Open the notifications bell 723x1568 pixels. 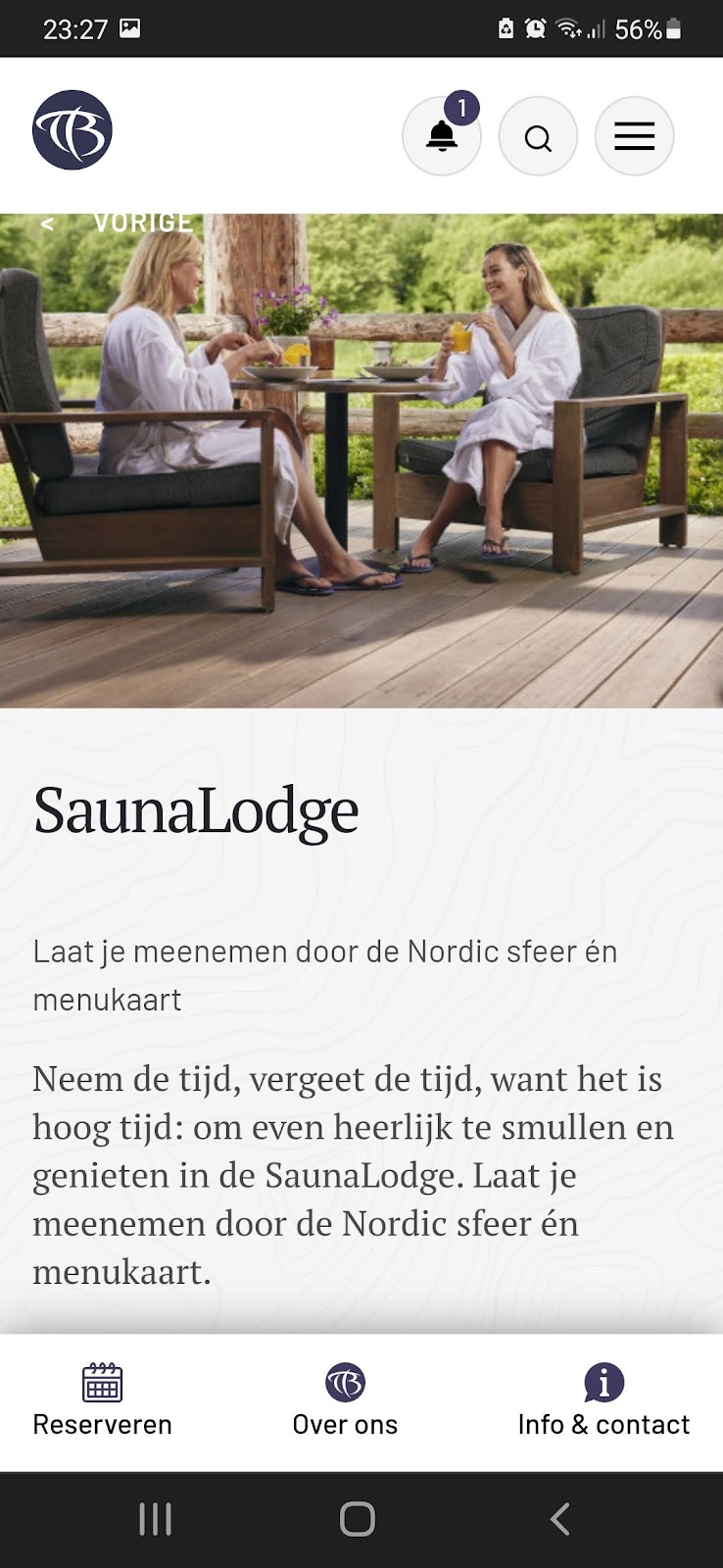click(442, 136)
